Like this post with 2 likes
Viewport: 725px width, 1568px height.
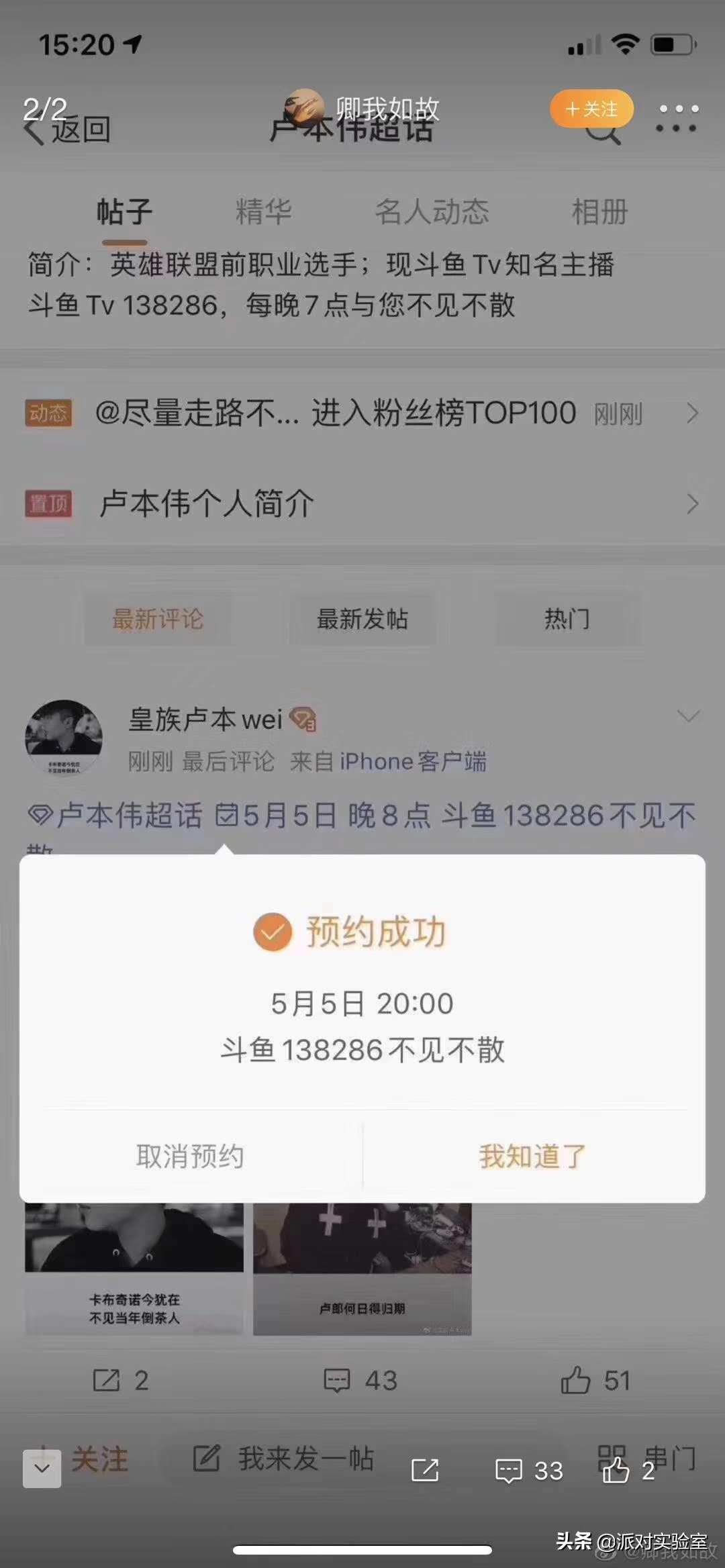click(x=628, y=1470)
